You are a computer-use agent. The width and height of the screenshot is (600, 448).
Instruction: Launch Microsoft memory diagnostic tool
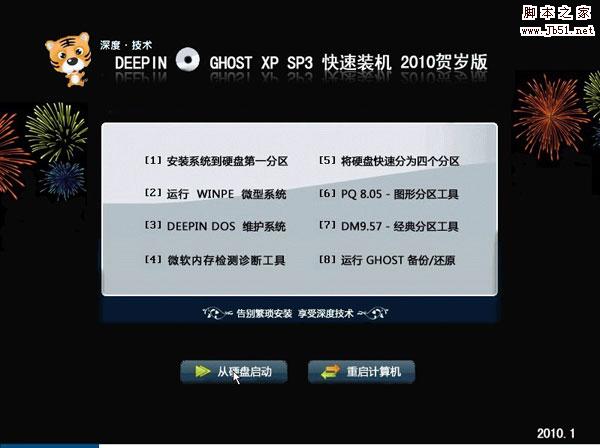click(216, 260)
